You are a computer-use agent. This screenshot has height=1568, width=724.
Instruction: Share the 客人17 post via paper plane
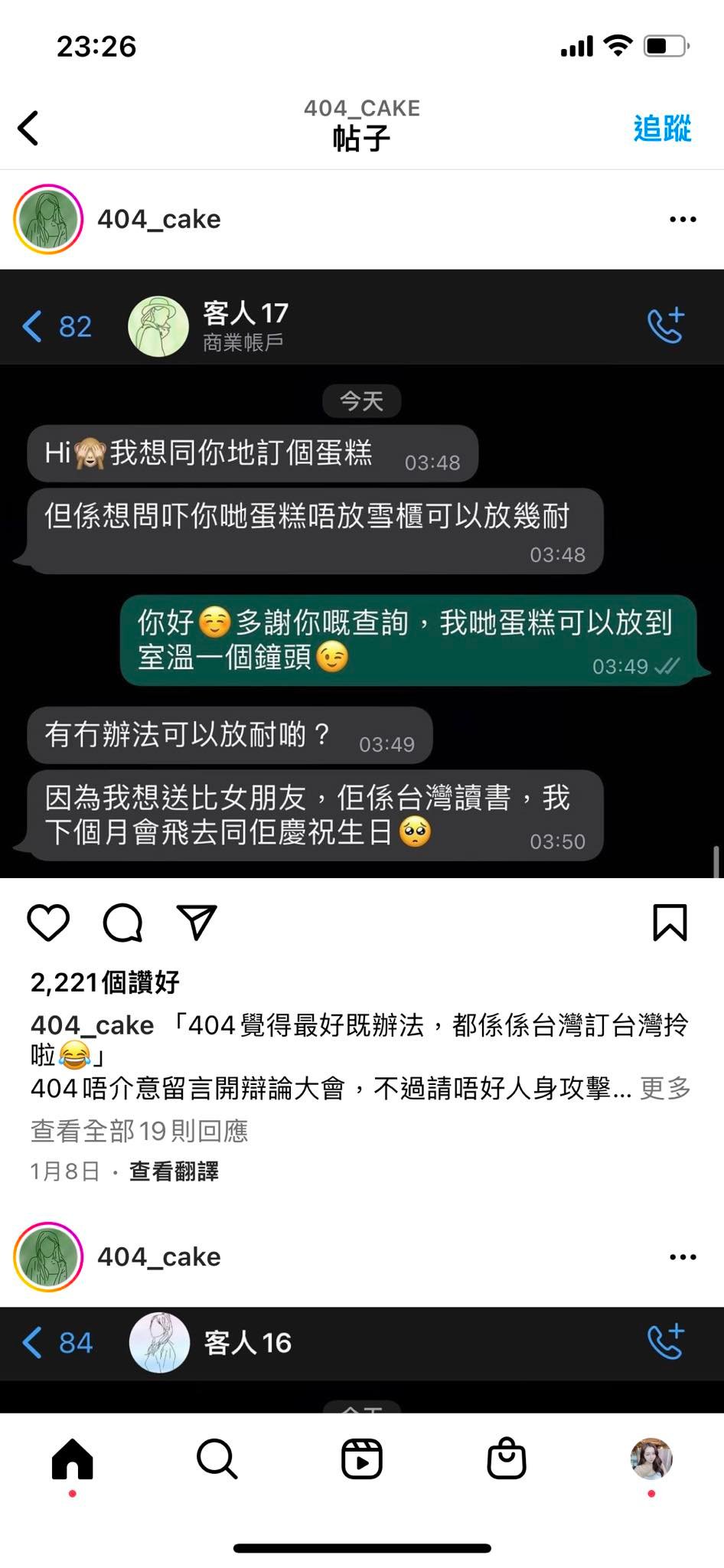click(197, 922)
